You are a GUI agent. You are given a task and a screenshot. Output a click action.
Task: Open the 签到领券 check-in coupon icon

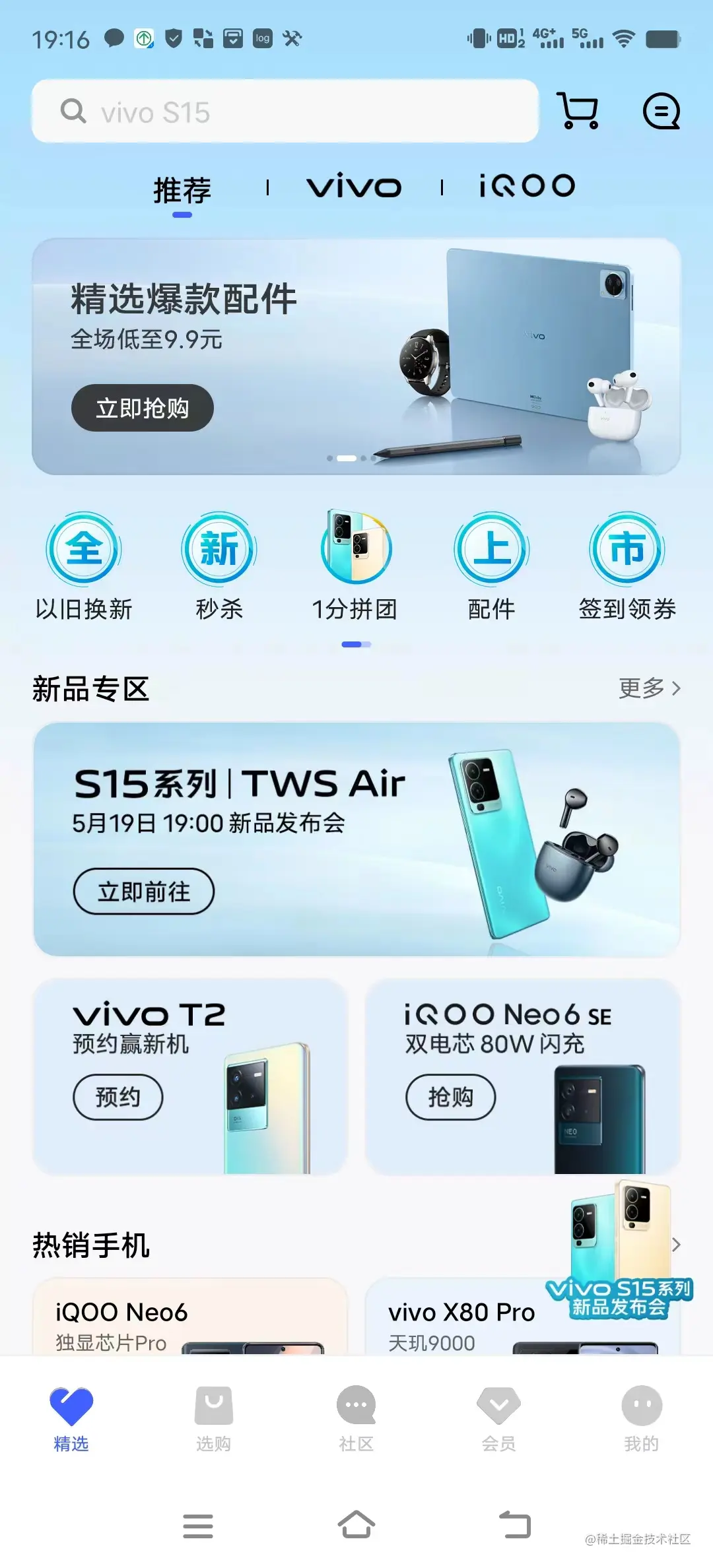627,564
